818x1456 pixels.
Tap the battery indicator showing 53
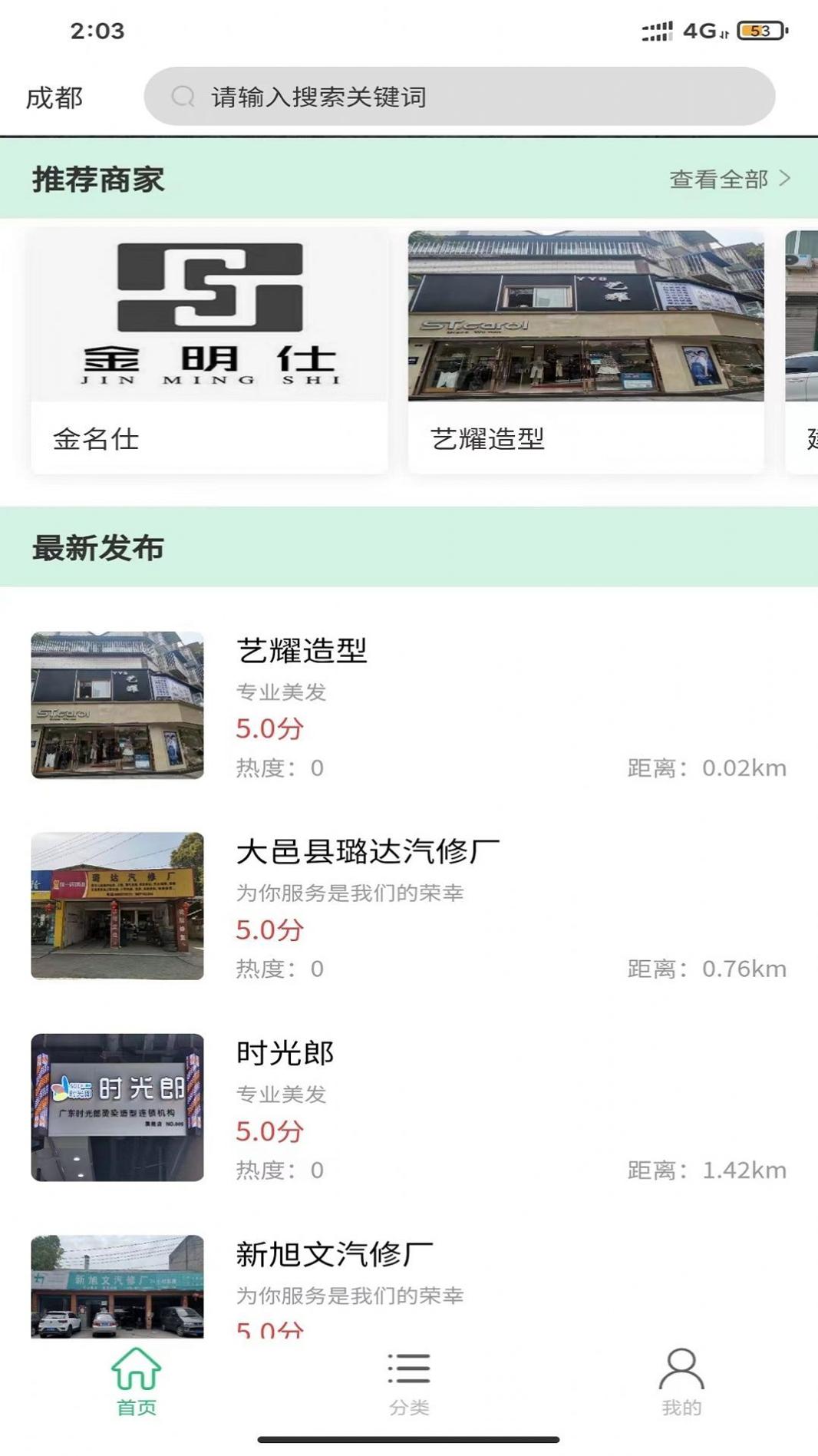(760, 28)
